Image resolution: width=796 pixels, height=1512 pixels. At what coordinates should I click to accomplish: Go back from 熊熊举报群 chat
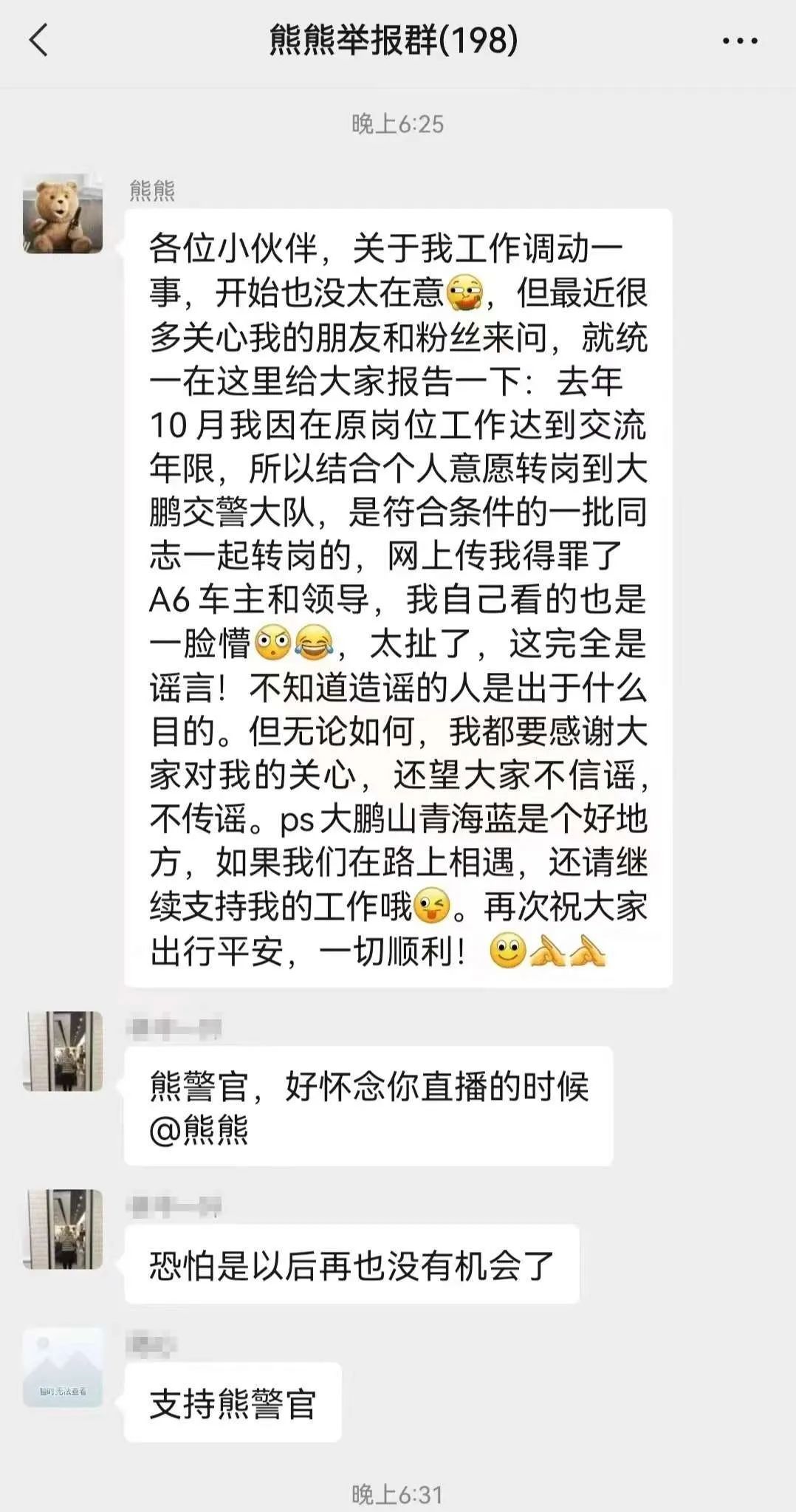(38, 40)
